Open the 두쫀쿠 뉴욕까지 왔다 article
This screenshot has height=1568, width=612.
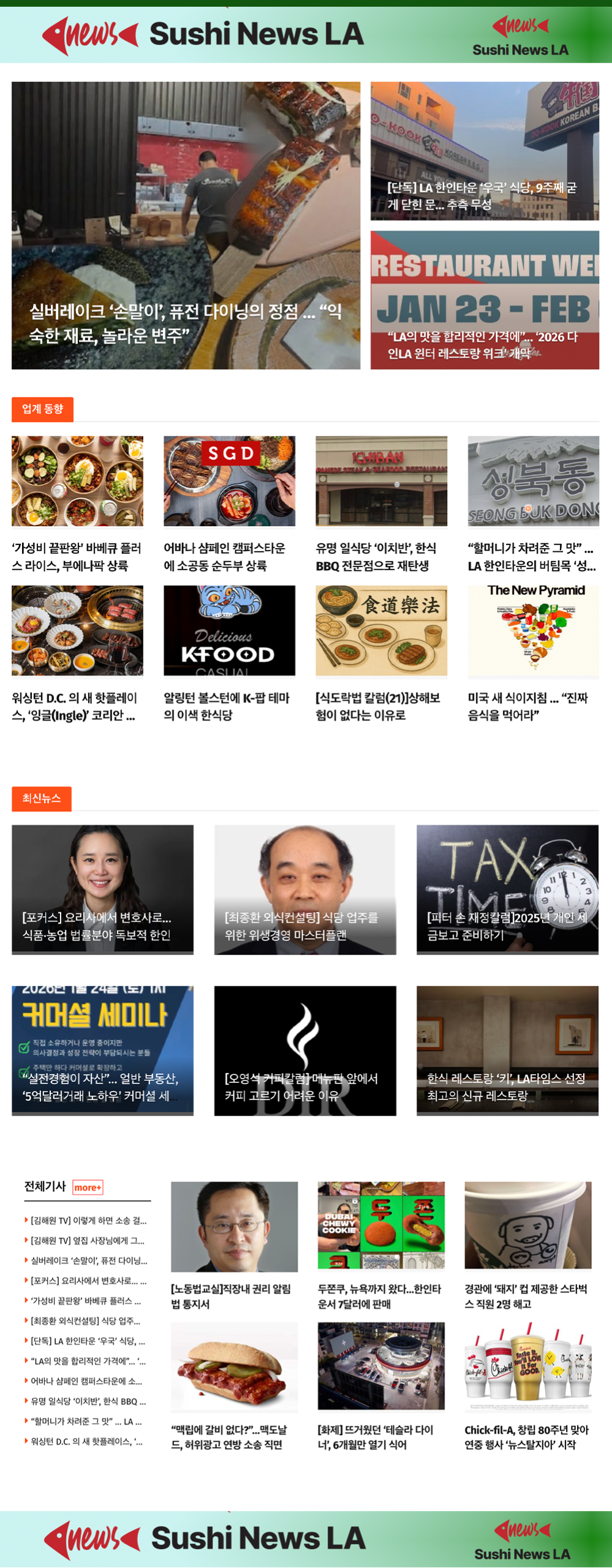coord(380,1296)
